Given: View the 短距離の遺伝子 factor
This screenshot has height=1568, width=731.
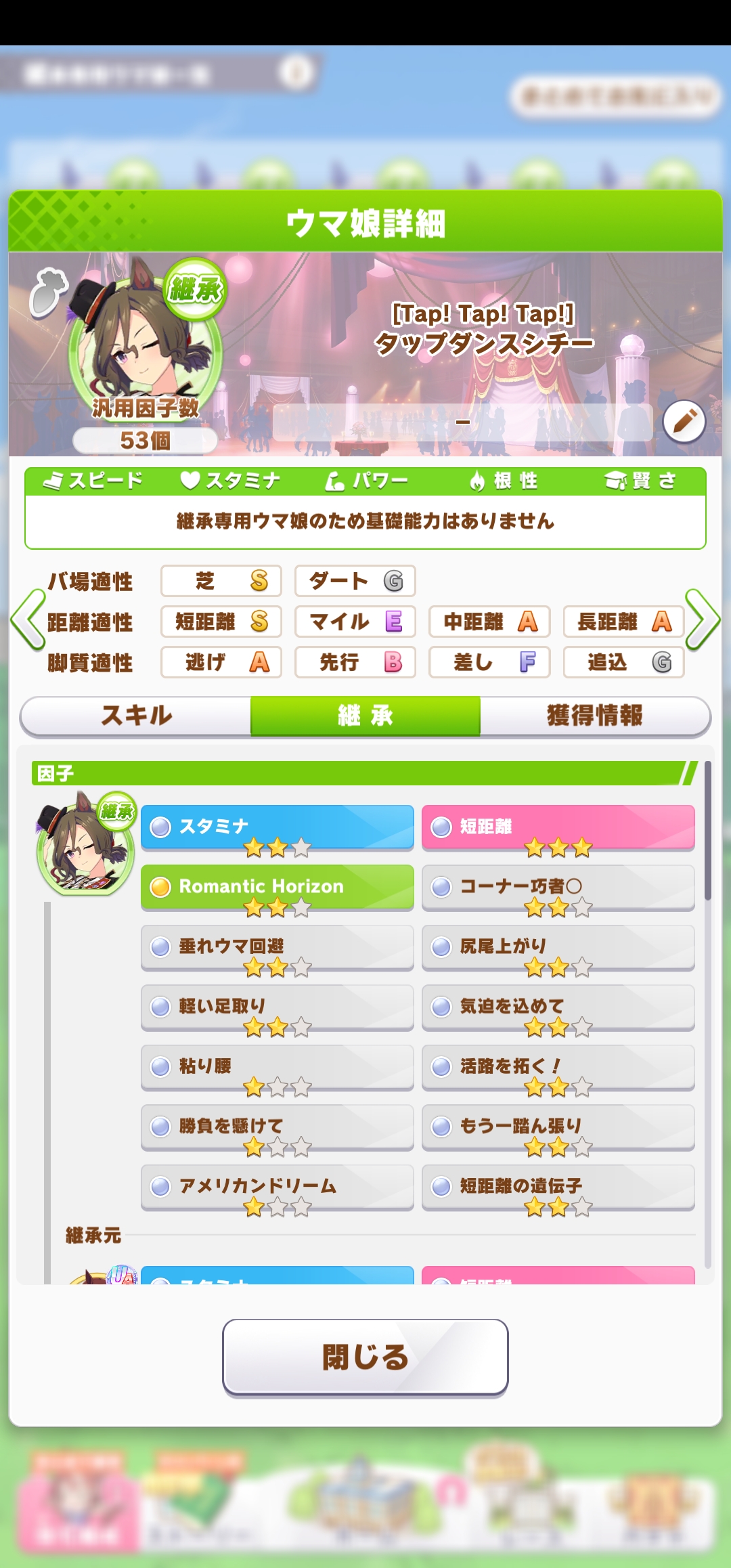Looking at the screenshot, I should point(558,1186).
